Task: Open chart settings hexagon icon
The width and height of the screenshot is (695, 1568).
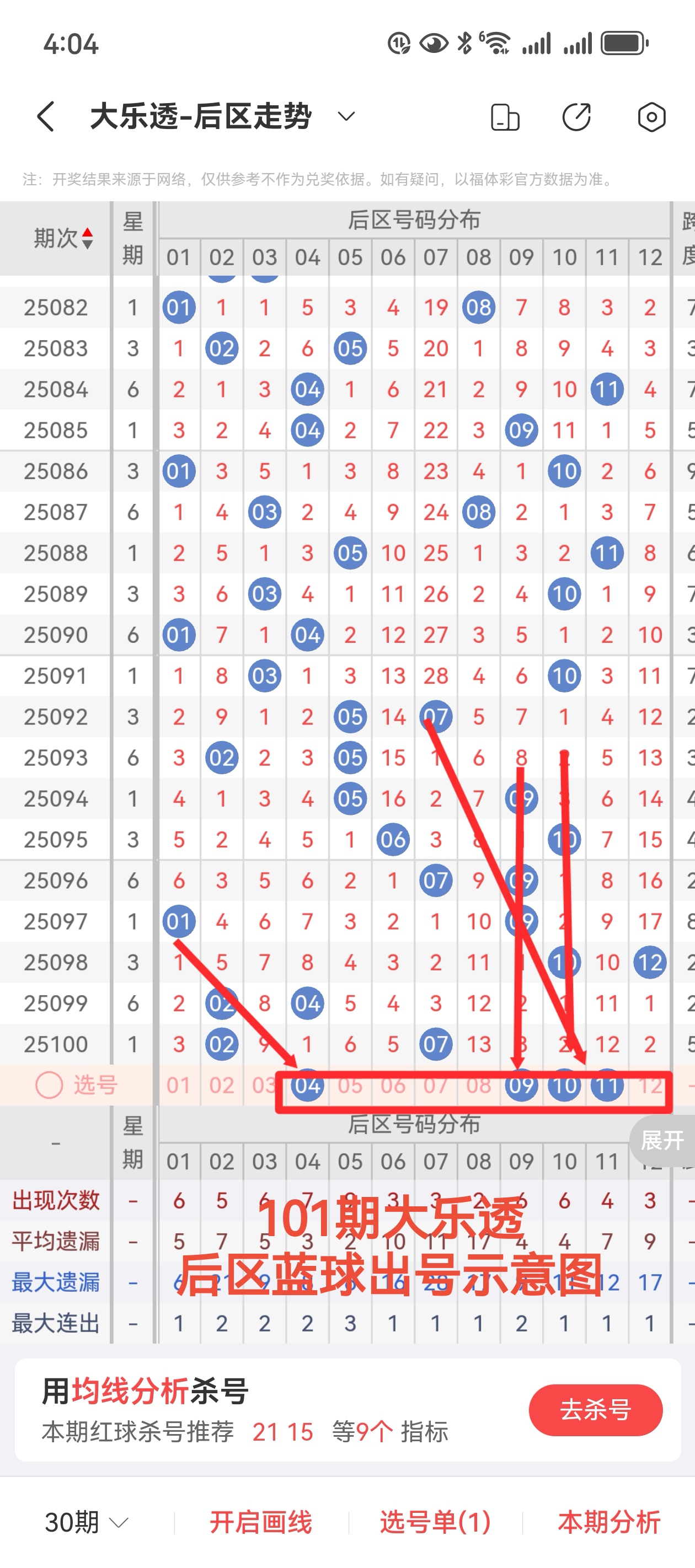Action: (x=651, y=117)
